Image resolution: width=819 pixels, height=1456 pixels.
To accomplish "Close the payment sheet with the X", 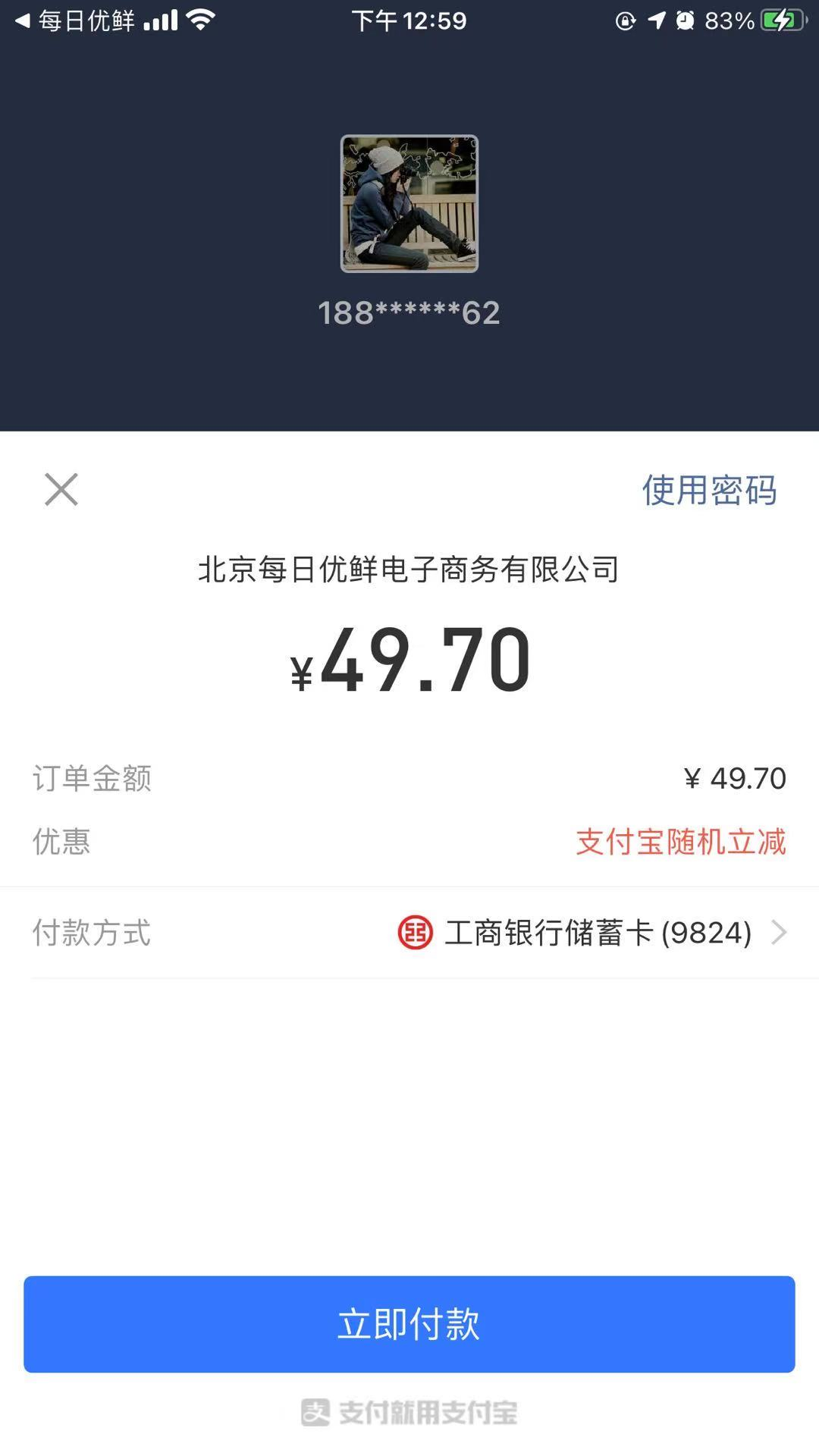I will point(61,491).
